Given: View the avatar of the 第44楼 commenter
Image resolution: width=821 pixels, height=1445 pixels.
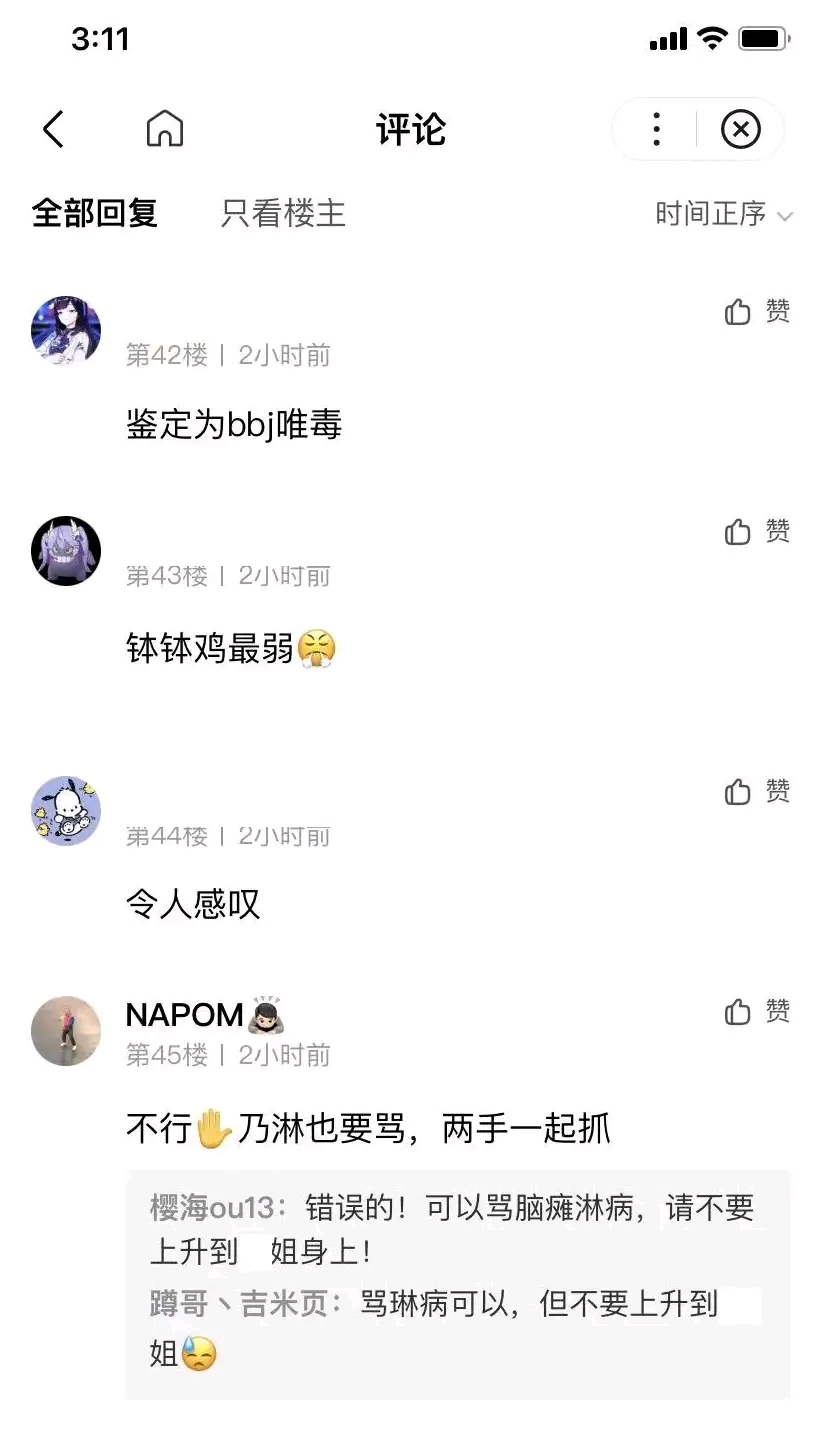Looking at the screenshot, I should (66, 811).
